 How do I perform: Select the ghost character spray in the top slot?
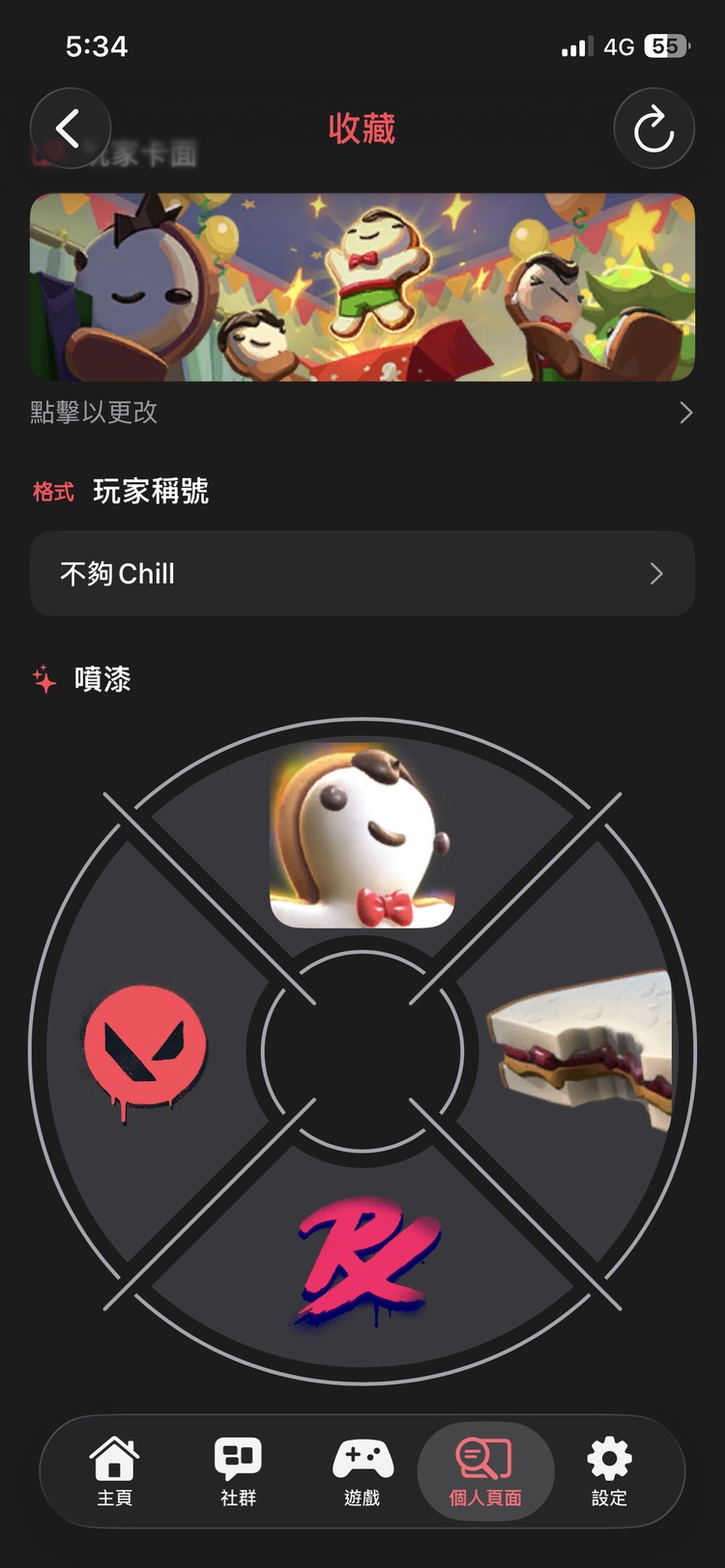pos(362,836)
